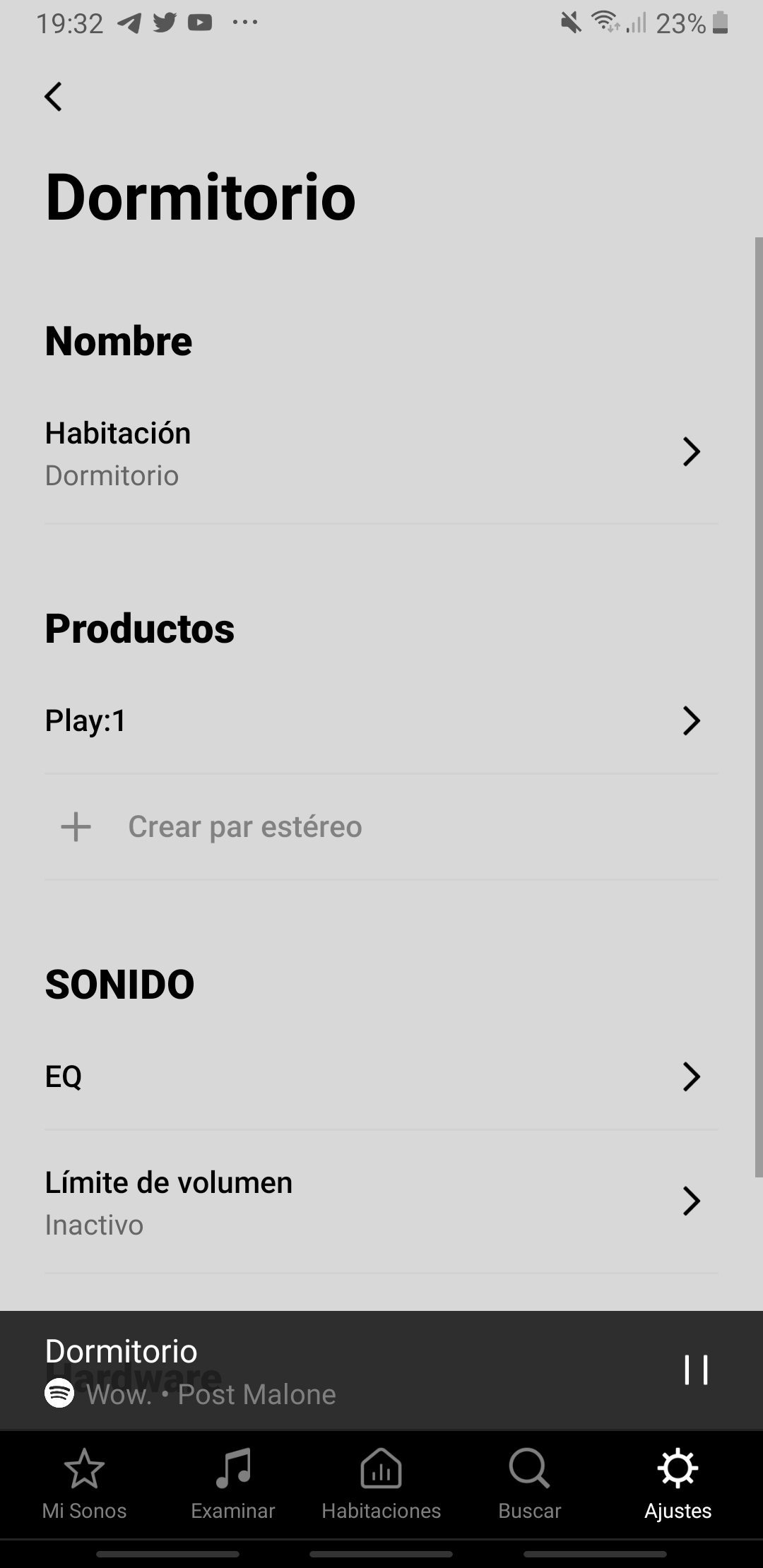763x1568 pixels.
Task: Open the Dormitorio now playing bar
Action: (x=339, y=1371)
